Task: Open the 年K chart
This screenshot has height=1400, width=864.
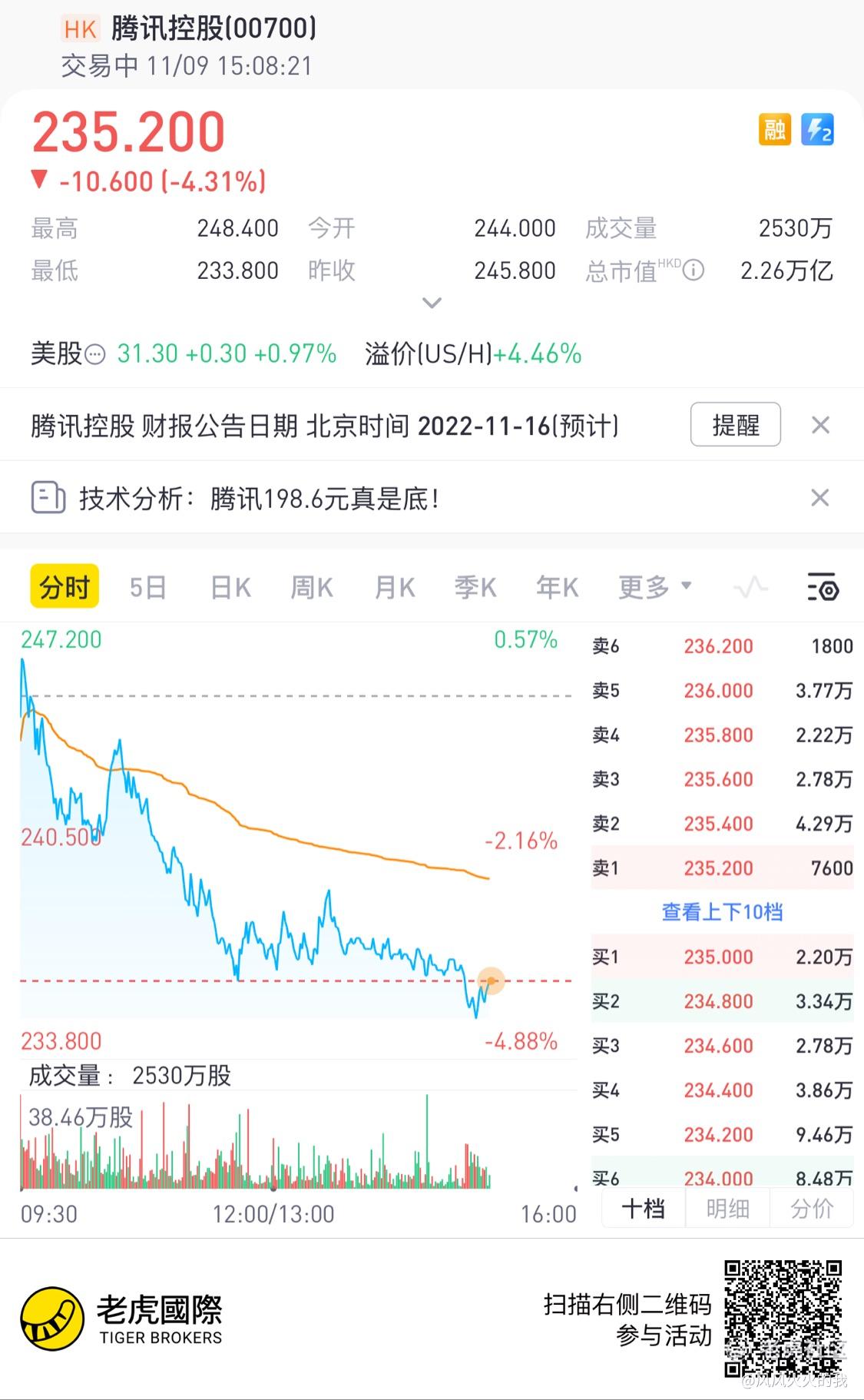Action: (x=558, y=588)
